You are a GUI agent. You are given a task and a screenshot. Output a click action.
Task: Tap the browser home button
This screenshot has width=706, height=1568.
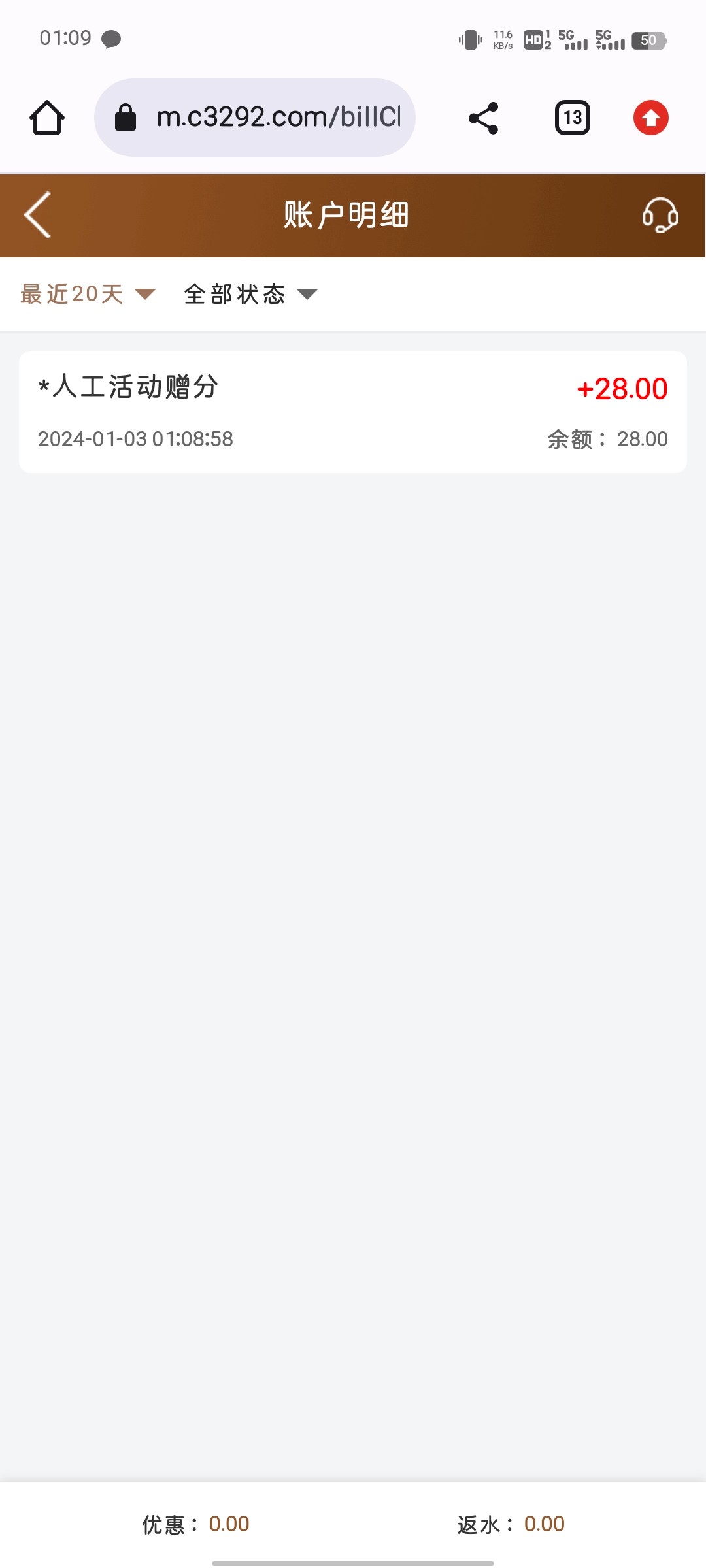pyautogui.click(x=47, y=118)
